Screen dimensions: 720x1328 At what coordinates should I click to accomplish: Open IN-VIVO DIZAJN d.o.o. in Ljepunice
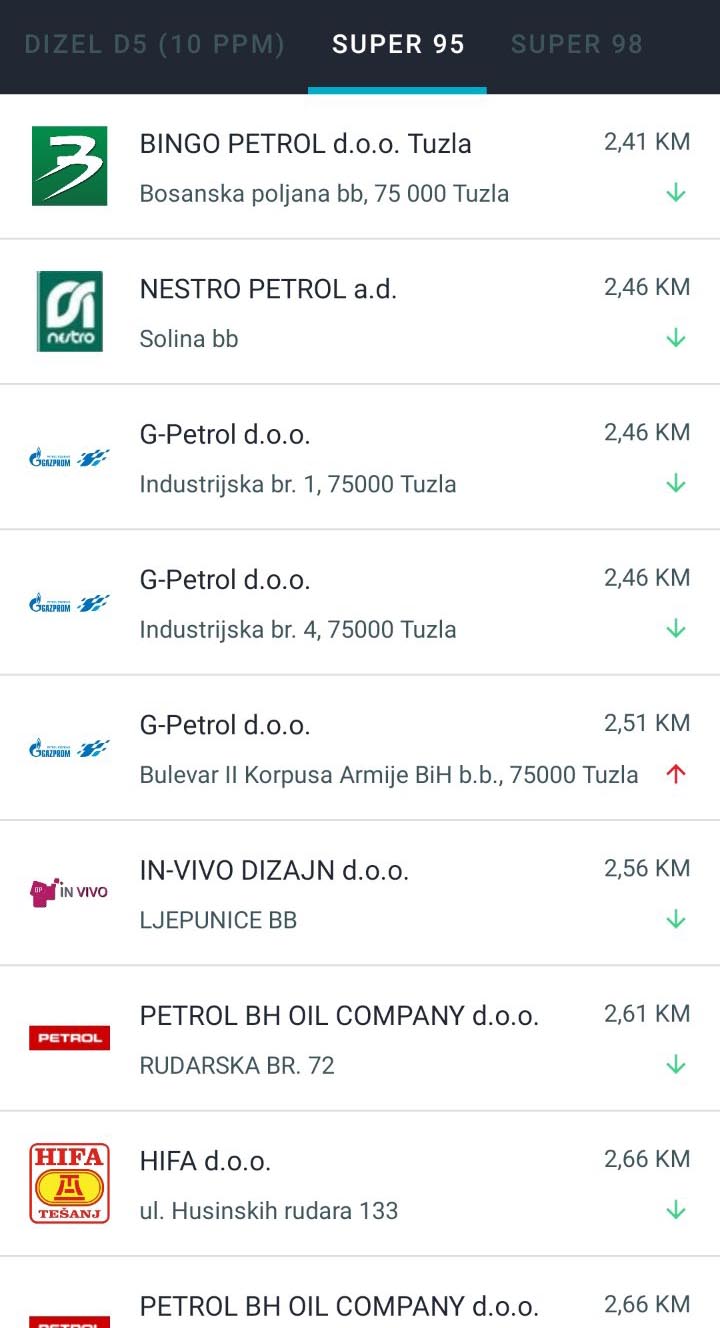click(360, 893)
